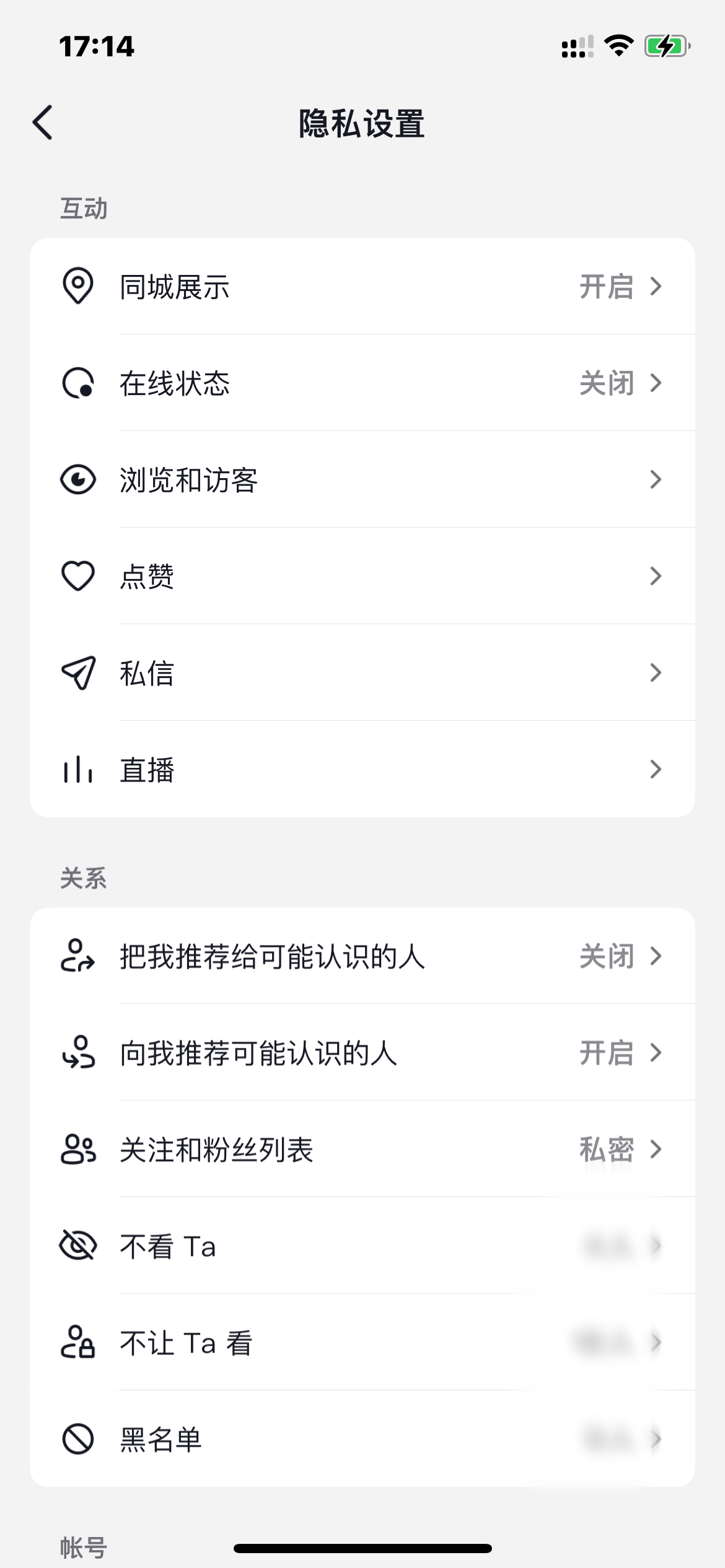The height and width of the screenshot is (1568, 725).
Task: Click the Wi-Fi icon in the status bar
Action: pos(618,46)
